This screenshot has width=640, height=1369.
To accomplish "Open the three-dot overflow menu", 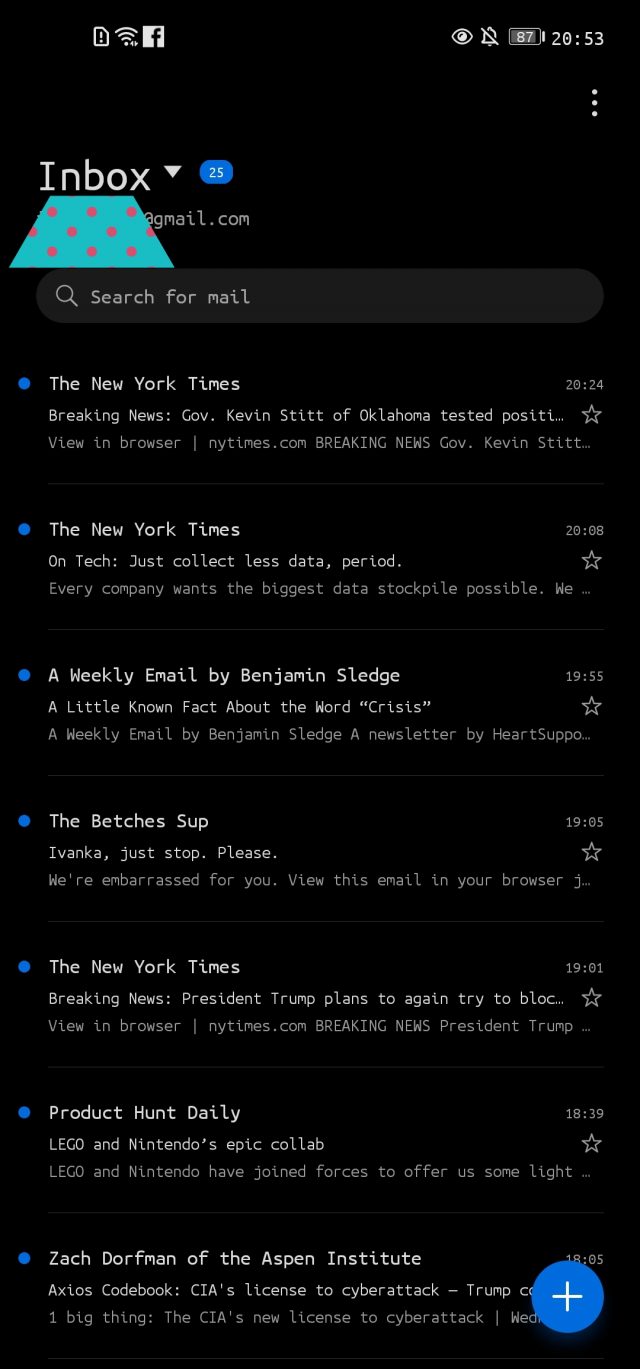I will (594, 102).
